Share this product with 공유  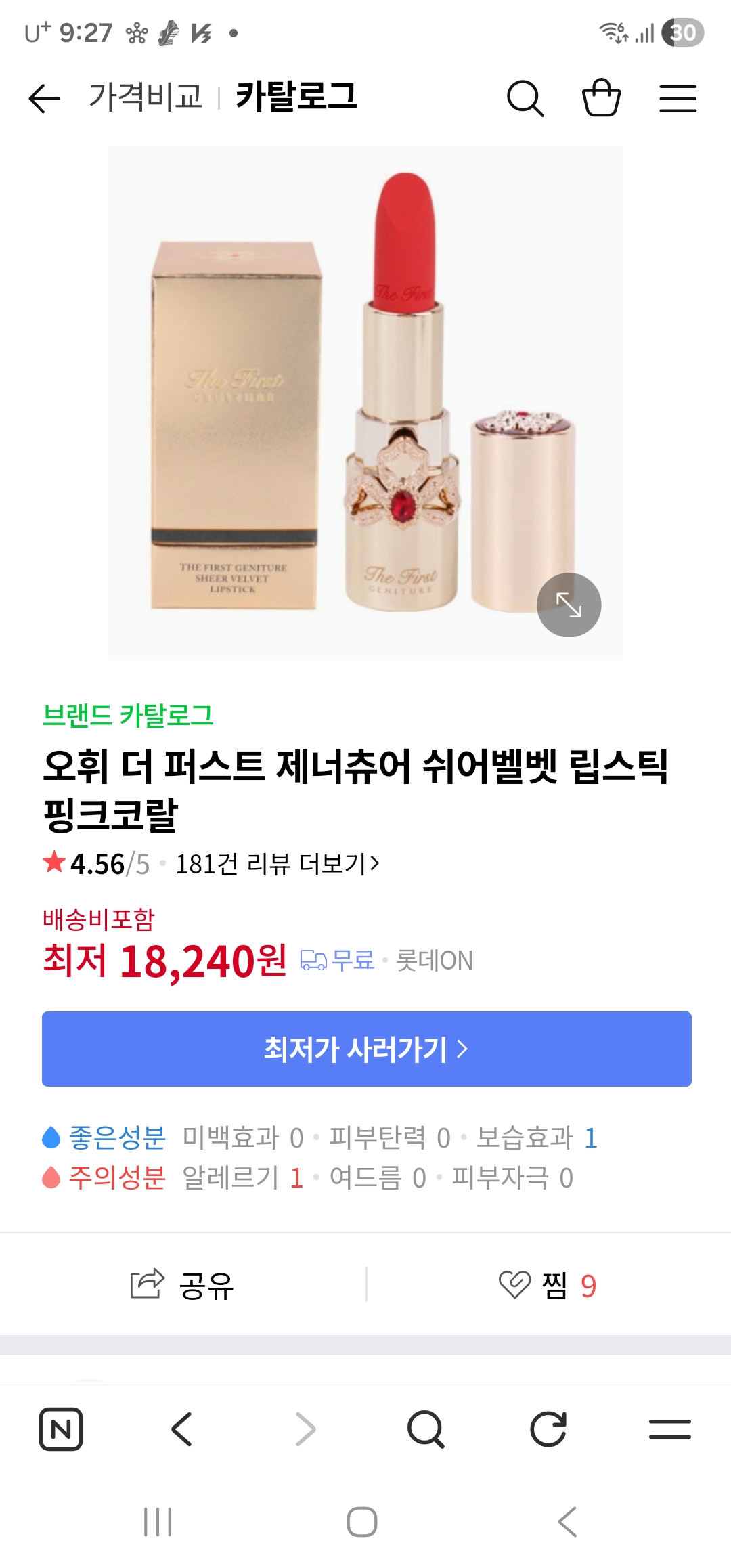click(x=183, y=1284)
